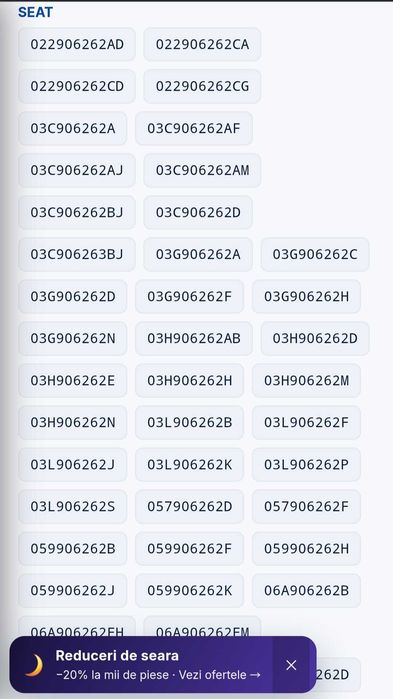Choose part code 03C906263BJ
Viewport: 393px width, 699px height.
click(77, 254)
